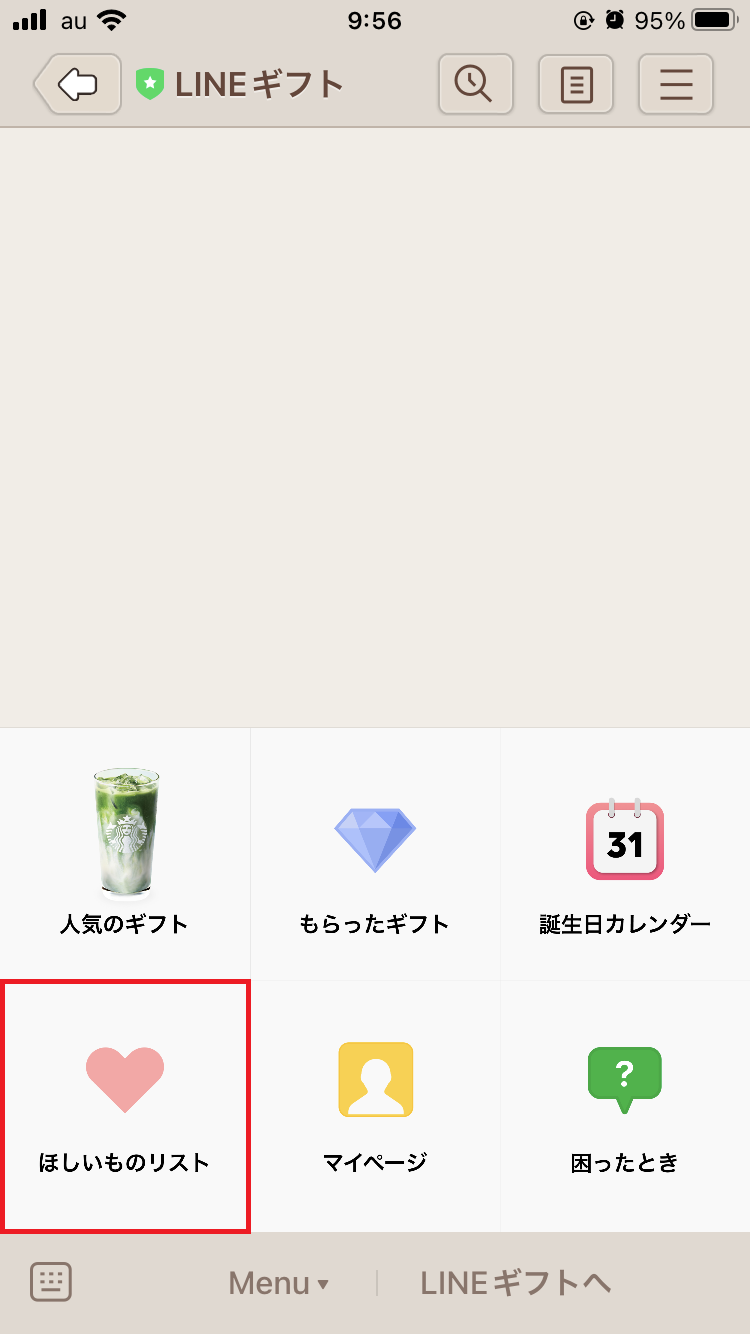Tap the clock showing 9:56
The width and height of the screenshot is (750, 1334).
(x=374, y=20)
